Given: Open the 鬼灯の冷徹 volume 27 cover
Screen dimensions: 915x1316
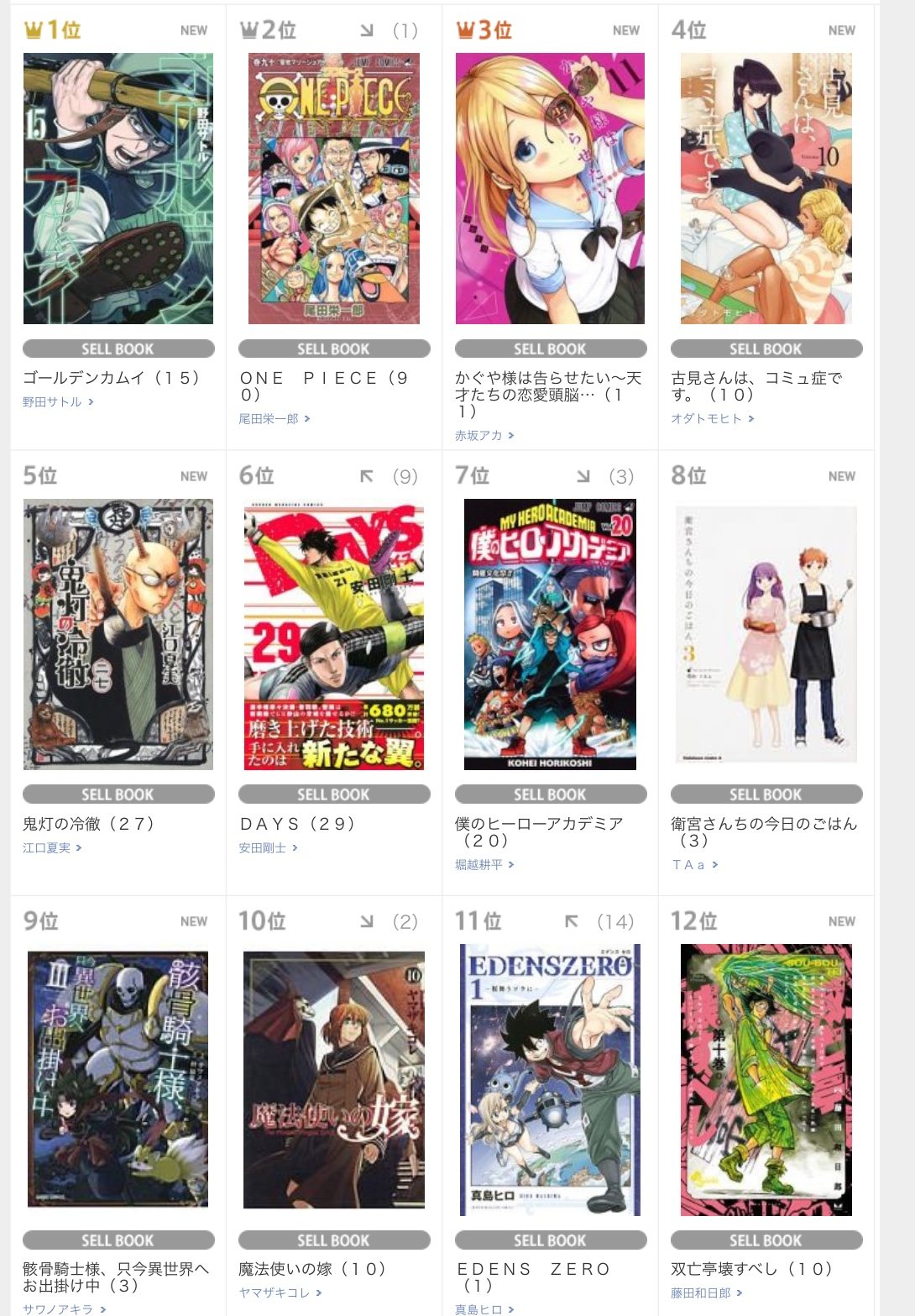Looking at the screenshot, I should point(118,634).
